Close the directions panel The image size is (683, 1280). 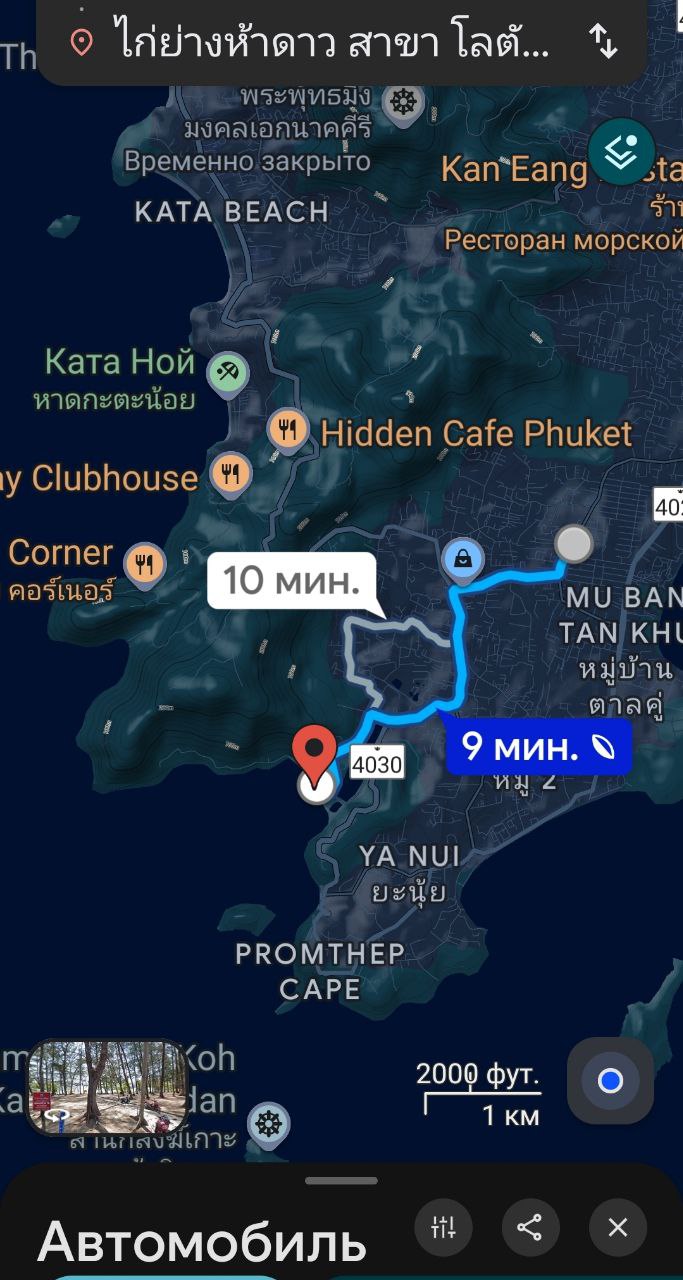[617, 1227]
